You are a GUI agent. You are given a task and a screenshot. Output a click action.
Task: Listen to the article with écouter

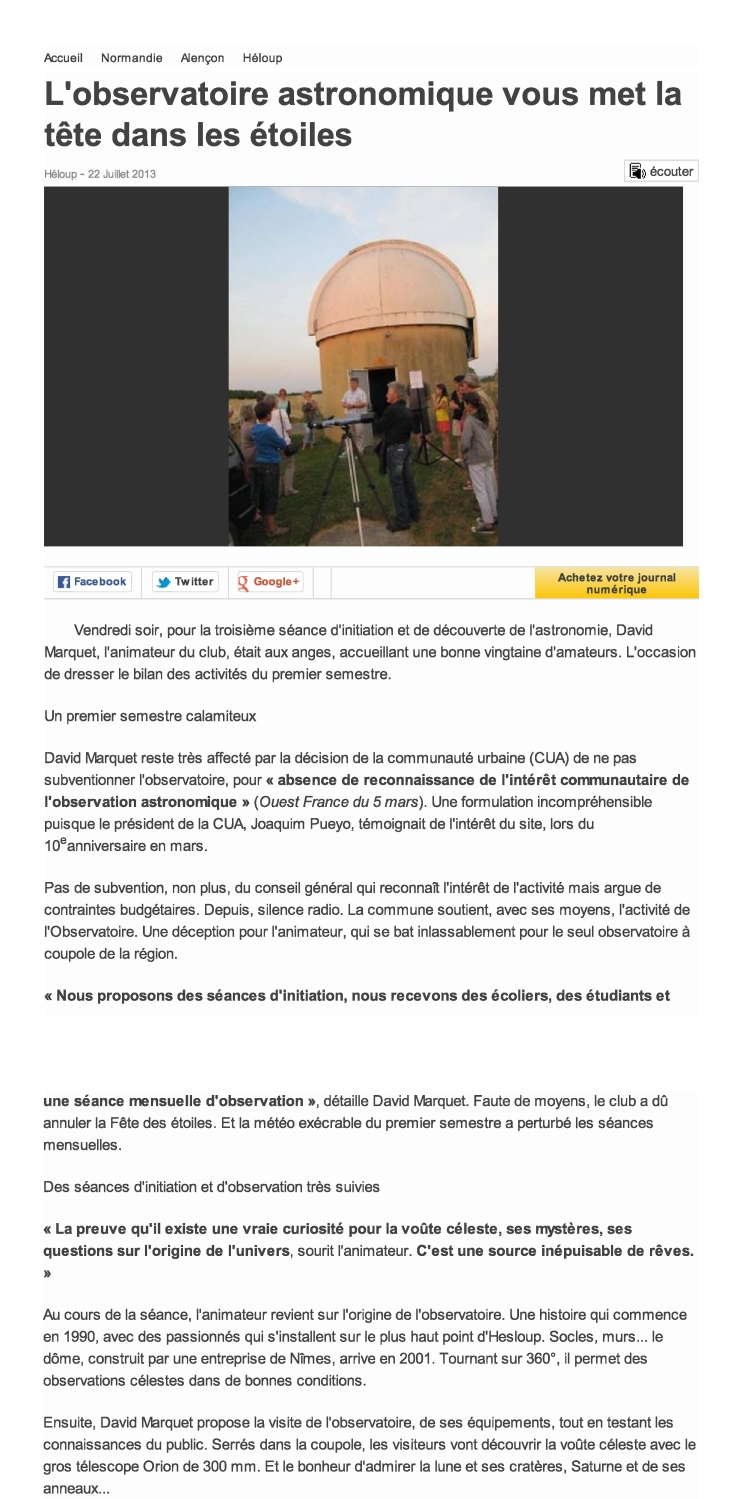[661, 171]
